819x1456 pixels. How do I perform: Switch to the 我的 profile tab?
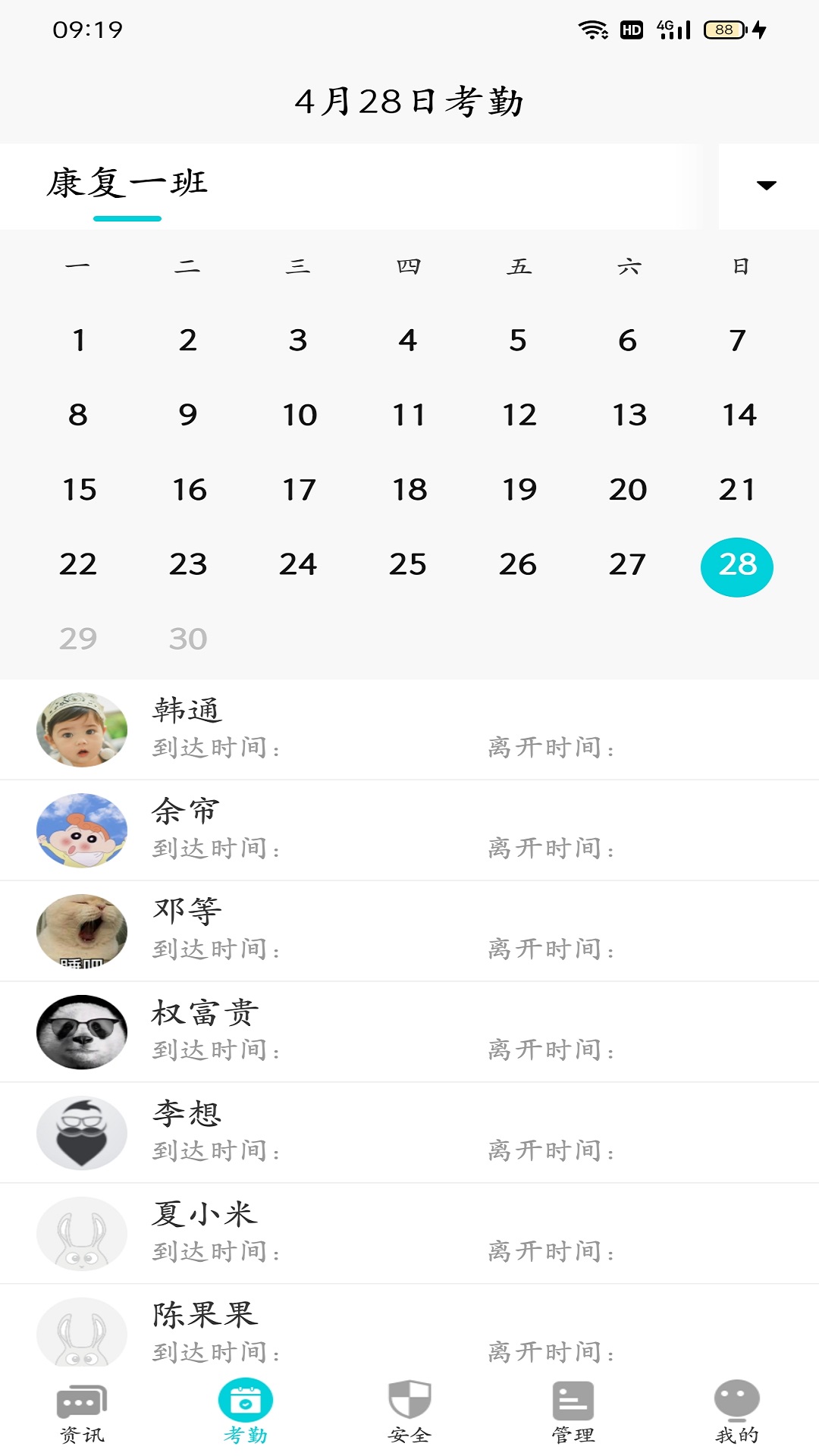point(737,1411)
